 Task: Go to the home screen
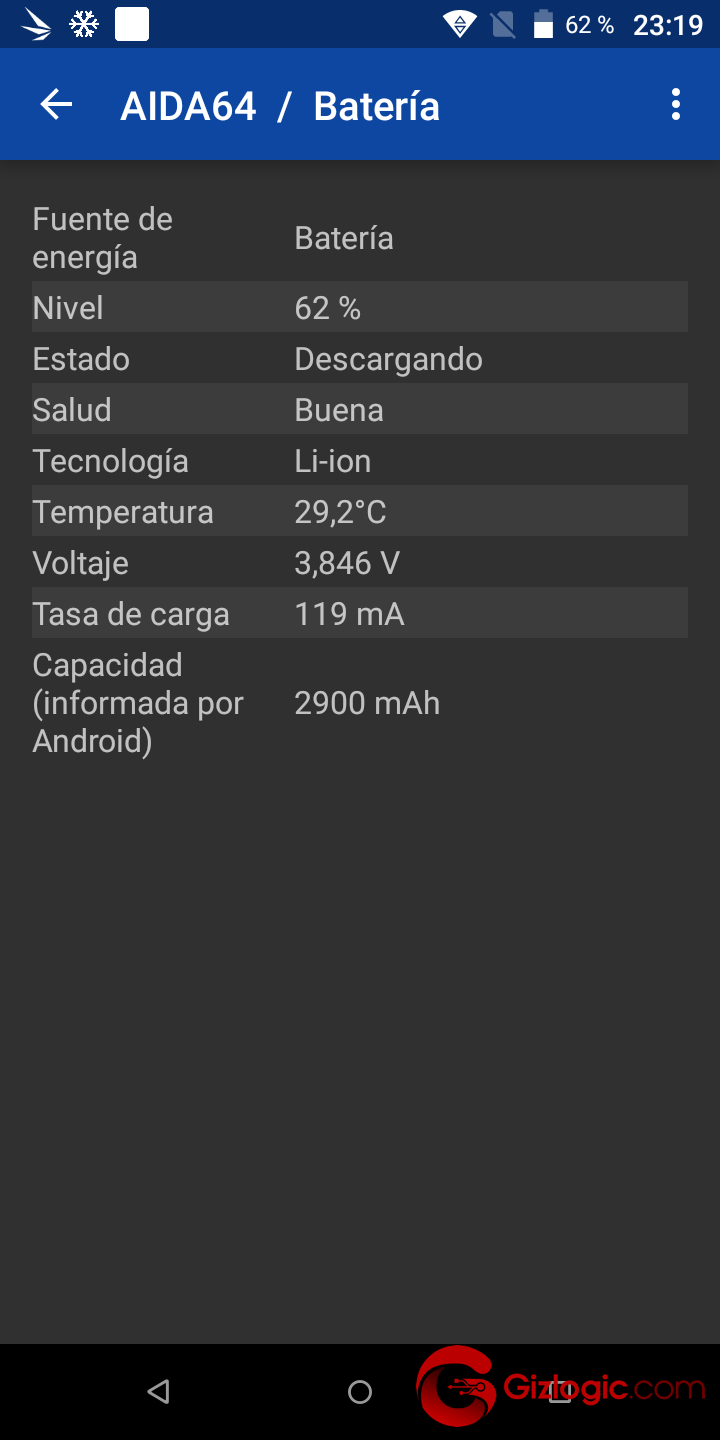tap(360, 1391)
